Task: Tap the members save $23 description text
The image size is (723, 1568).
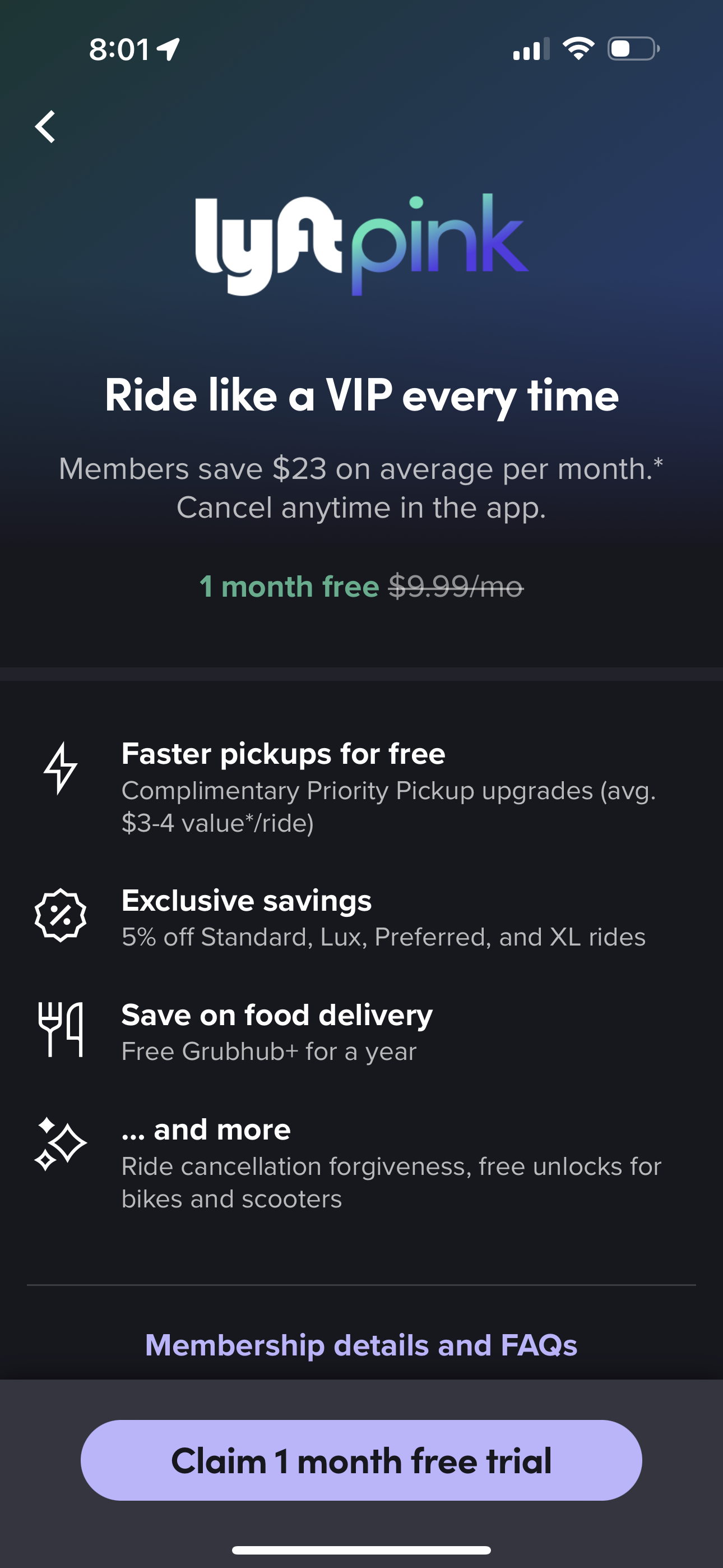Action: coord(361,487)
